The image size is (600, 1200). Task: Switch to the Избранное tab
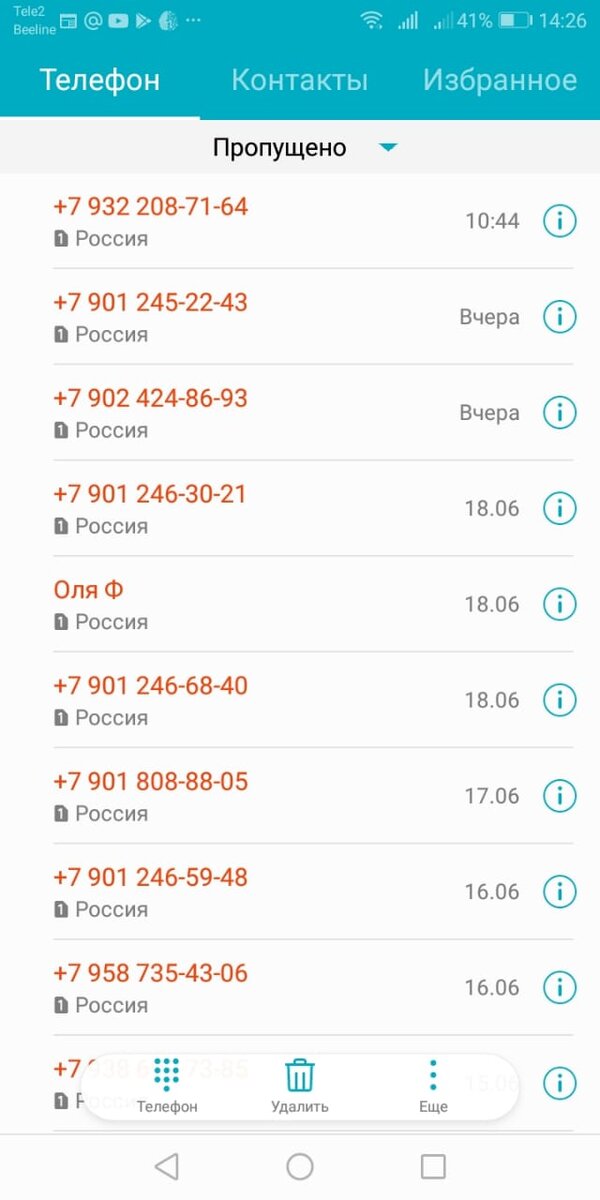[499, 80]
